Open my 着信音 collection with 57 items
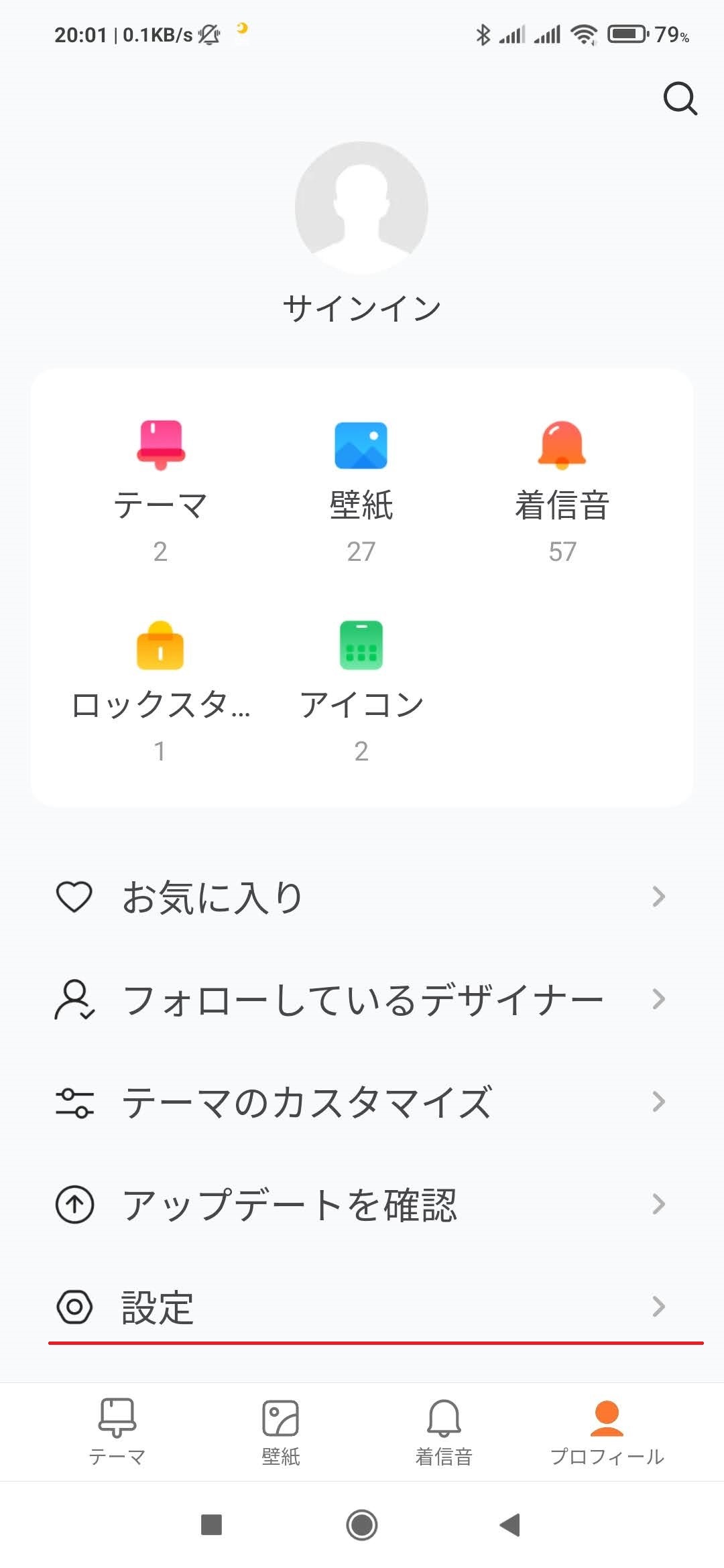Image resolution: width=724 pixels, height=1568 pixels. [x=562, y=491]
